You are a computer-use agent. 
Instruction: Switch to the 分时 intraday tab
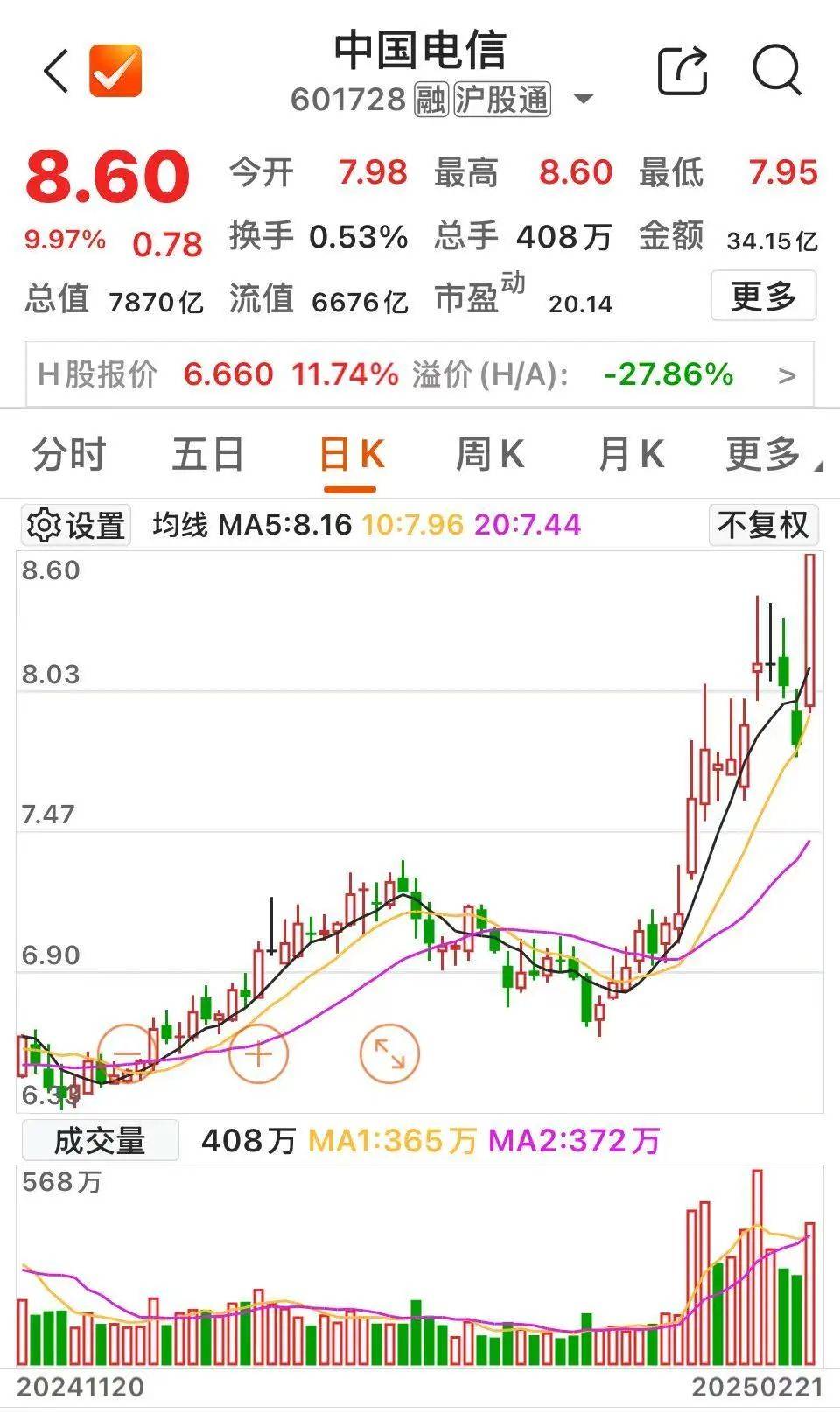[67, 454]
